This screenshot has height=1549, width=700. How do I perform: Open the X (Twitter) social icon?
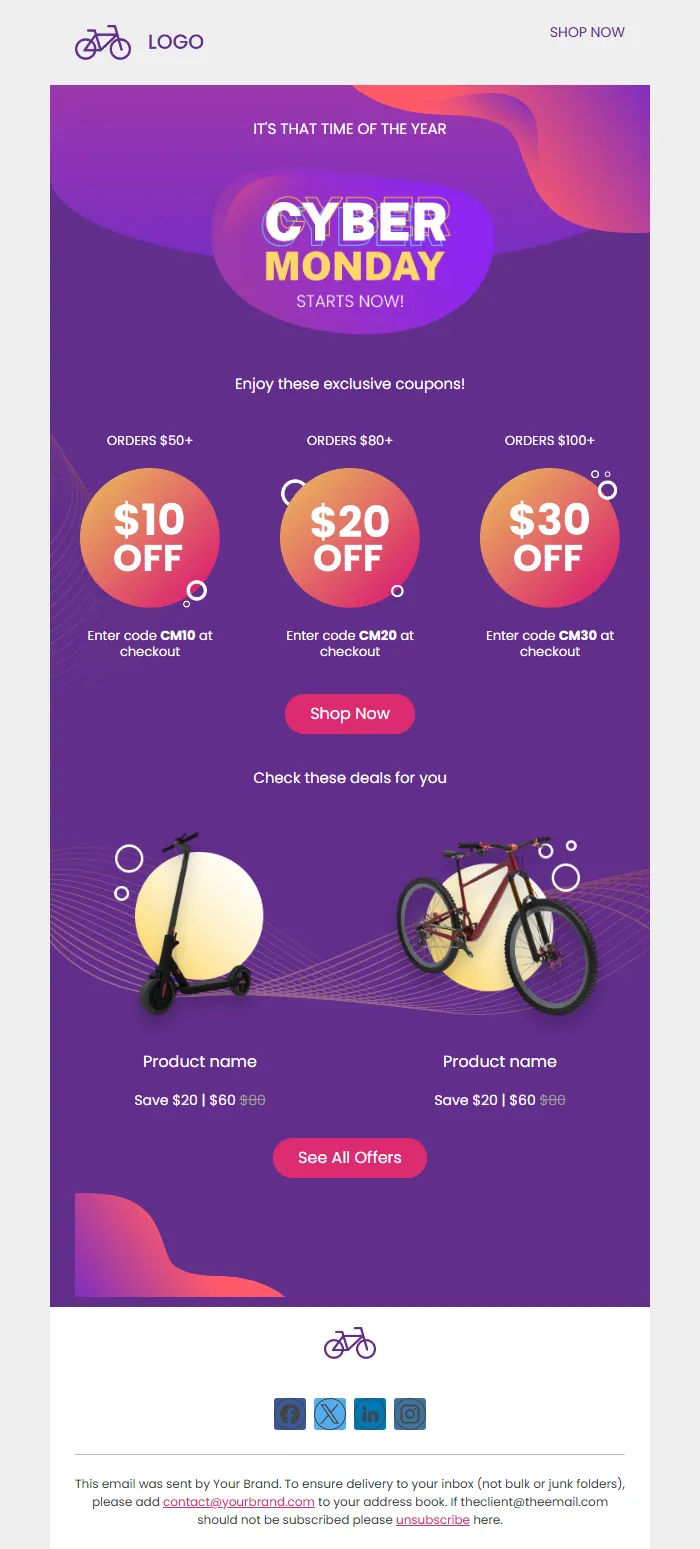tap(330, 1414)
